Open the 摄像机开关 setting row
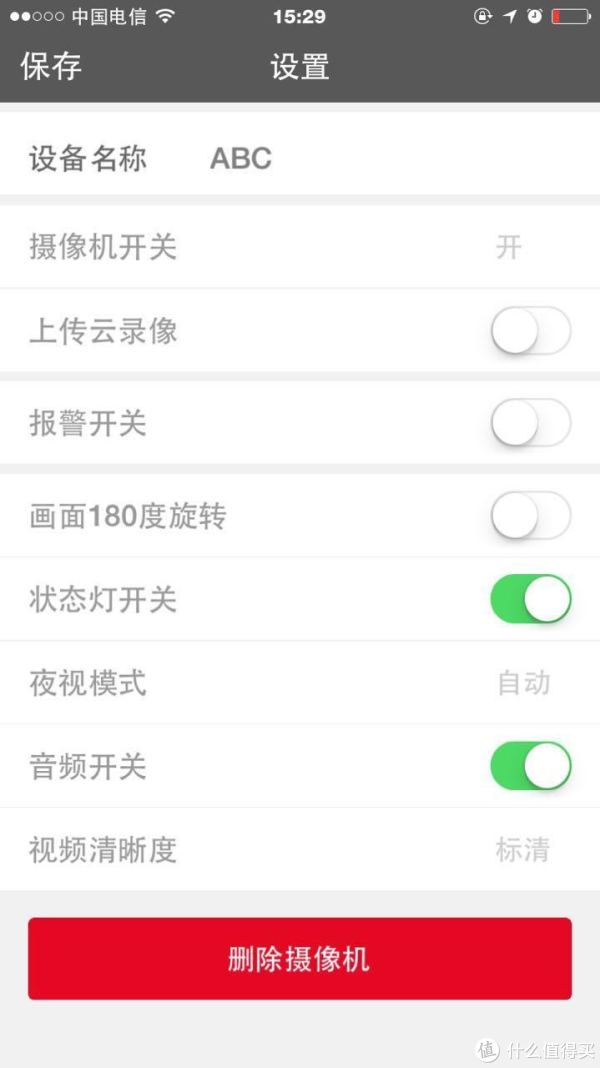The width and height of the screenshot is (600, 1068). pyautogui.click(x=300, y=247)
